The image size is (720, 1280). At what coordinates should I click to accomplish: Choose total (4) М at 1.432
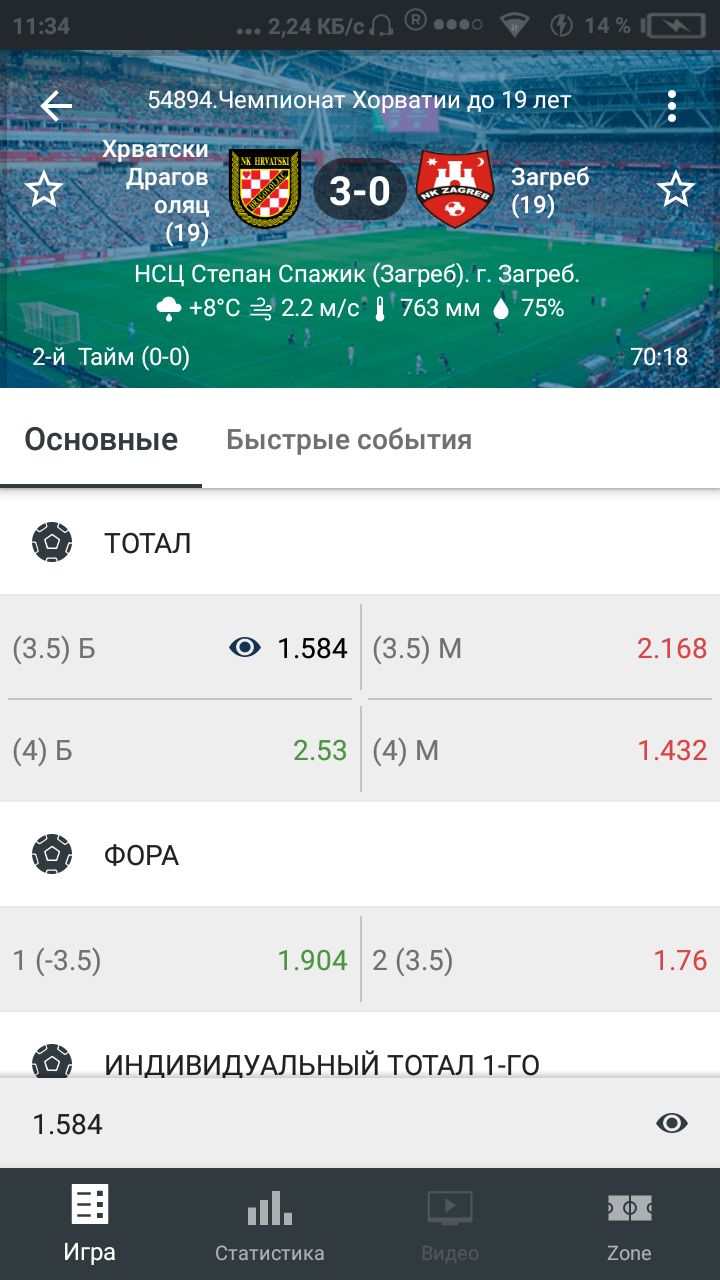(x=540, y=750)
